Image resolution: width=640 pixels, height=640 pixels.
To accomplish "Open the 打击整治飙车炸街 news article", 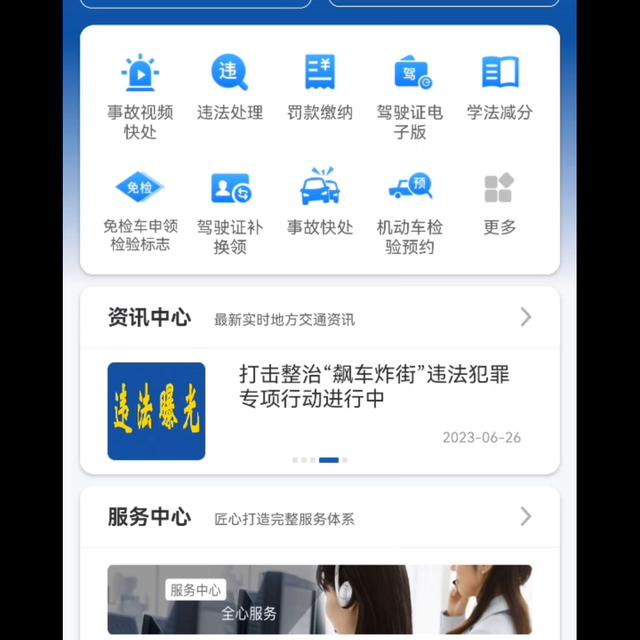I will (375, 387).
